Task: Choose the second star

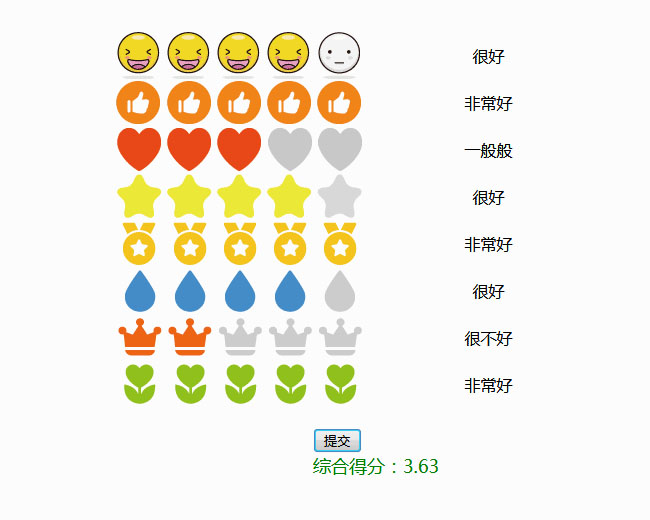Action: pyautogui.click(x=189, y=197)
